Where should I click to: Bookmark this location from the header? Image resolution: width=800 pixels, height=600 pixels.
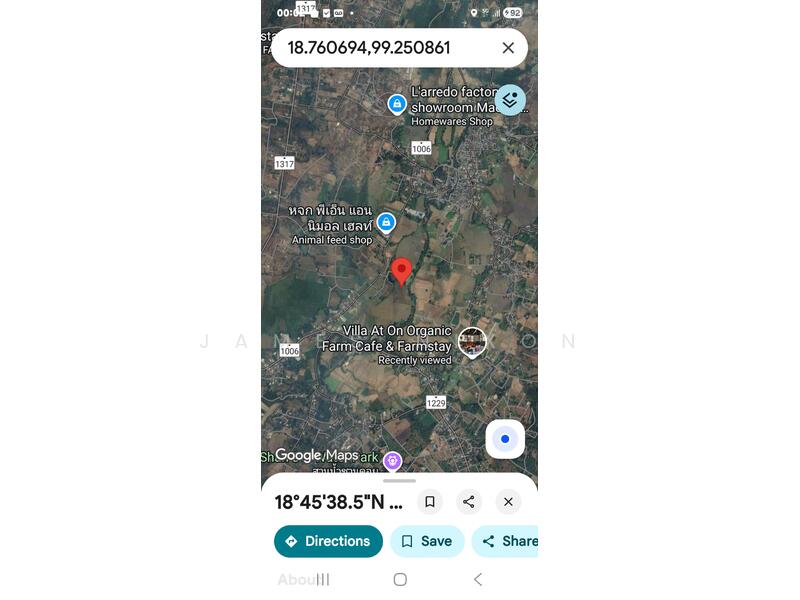(x=429, y=502)
